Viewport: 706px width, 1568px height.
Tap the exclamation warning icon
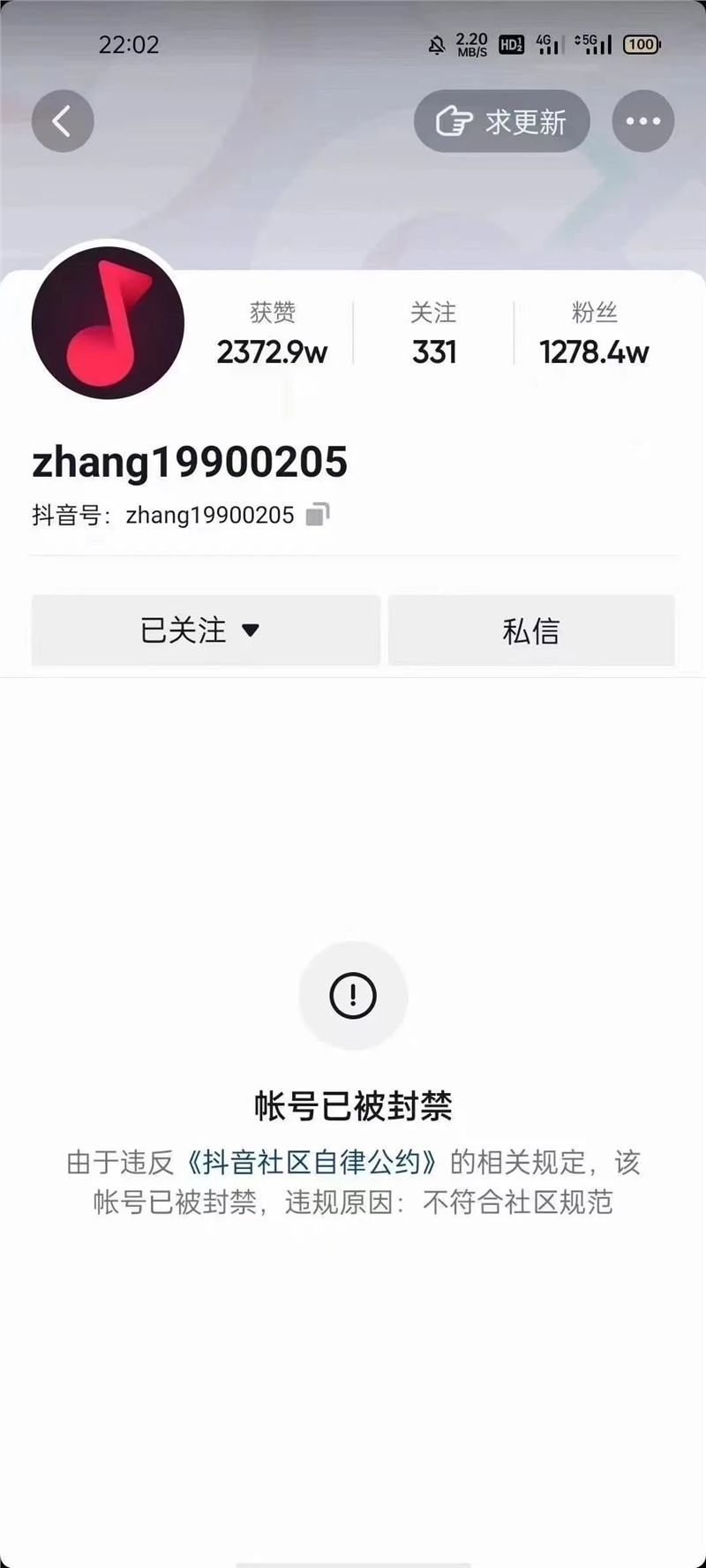(x=353, y=996)
